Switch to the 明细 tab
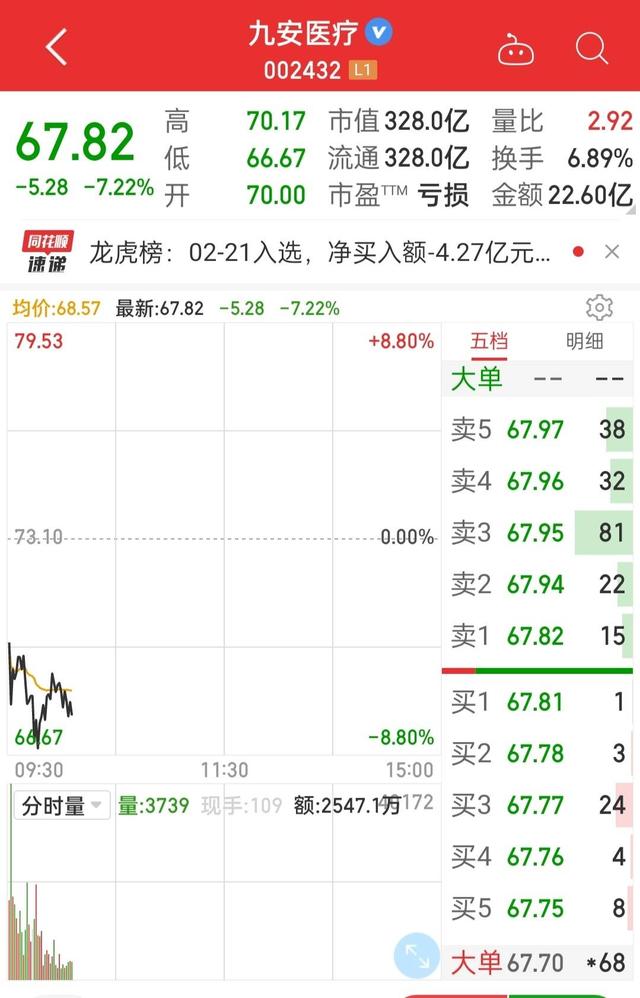 pyautogui.click(x=585, y=342)
